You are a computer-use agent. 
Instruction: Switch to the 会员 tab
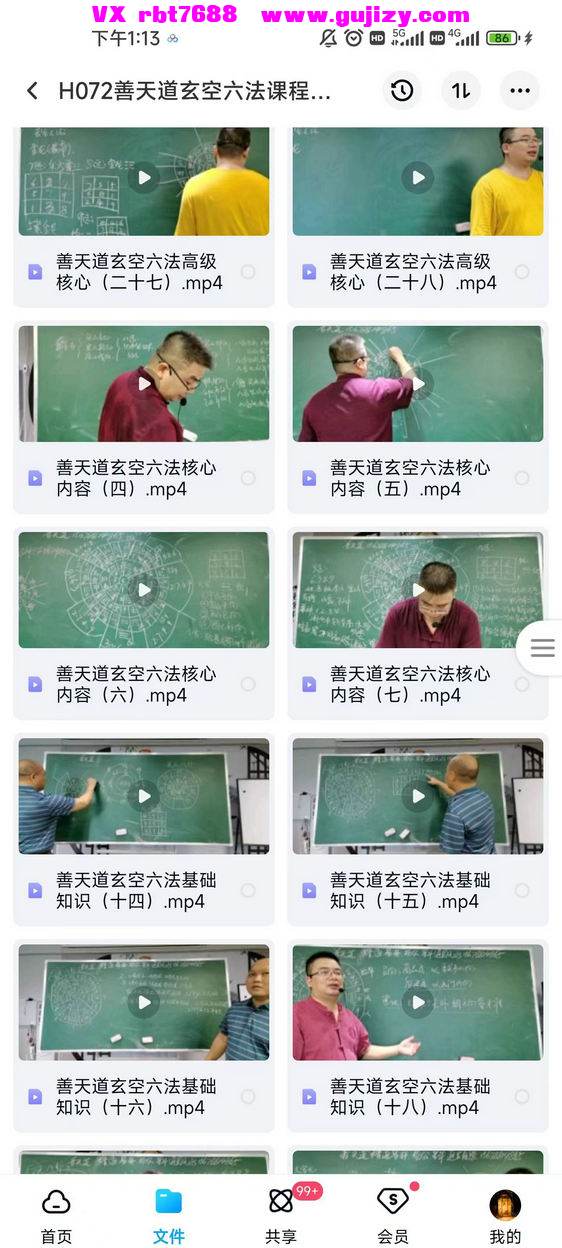click(393, 1215)
